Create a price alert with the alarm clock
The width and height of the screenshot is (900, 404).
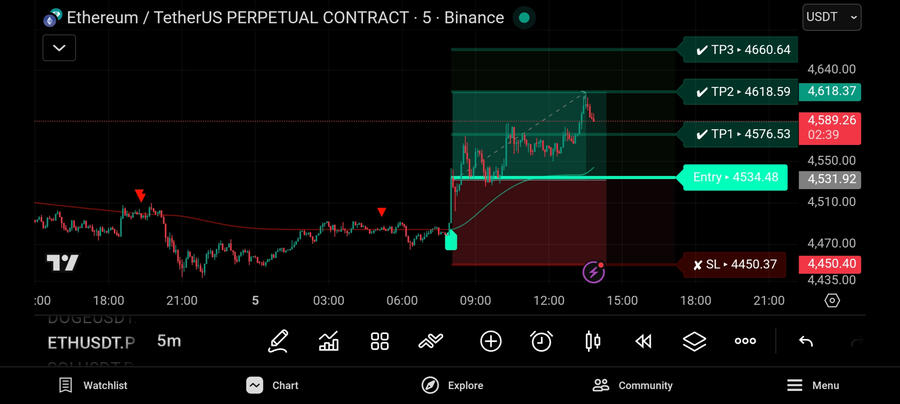point(541,341)
